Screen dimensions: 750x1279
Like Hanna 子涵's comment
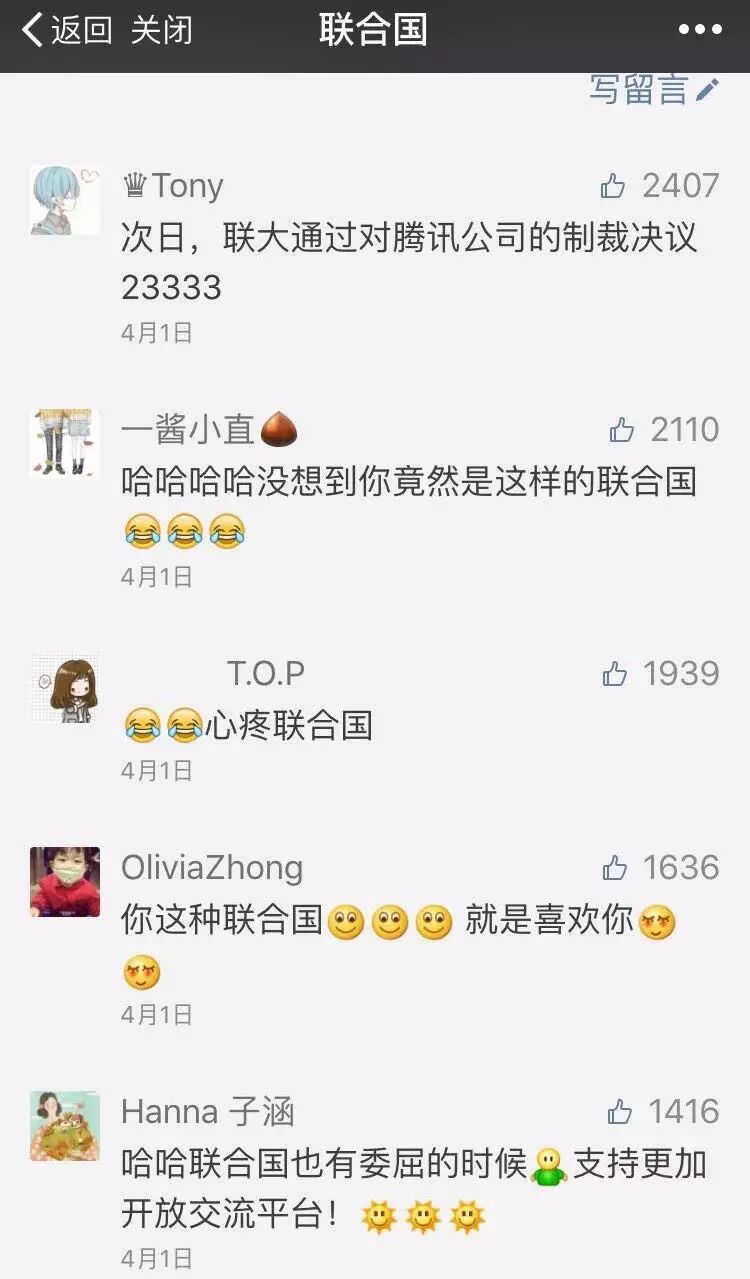620,1112
